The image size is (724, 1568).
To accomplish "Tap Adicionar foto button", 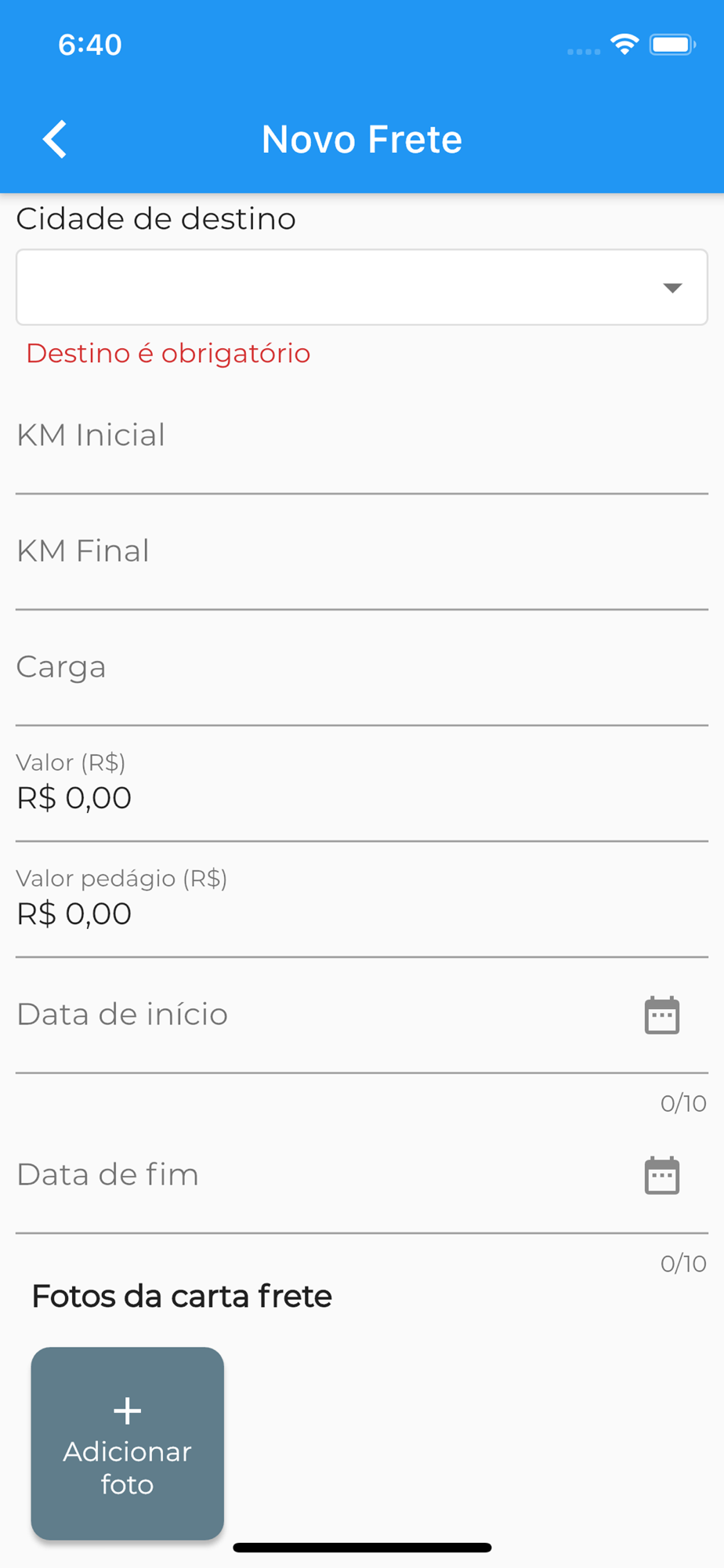I will [128, 1443].
